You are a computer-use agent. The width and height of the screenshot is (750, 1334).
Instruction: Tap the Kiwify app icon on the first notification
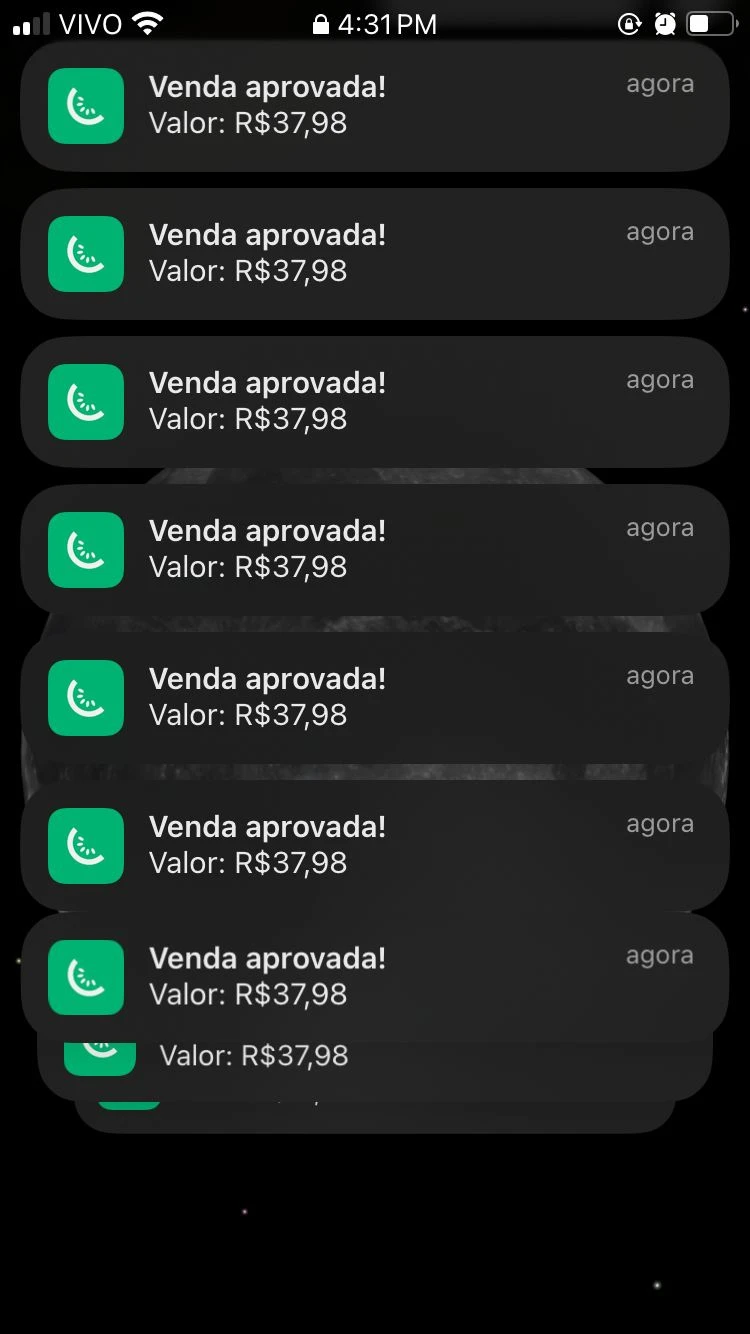(x=86, y=106)
